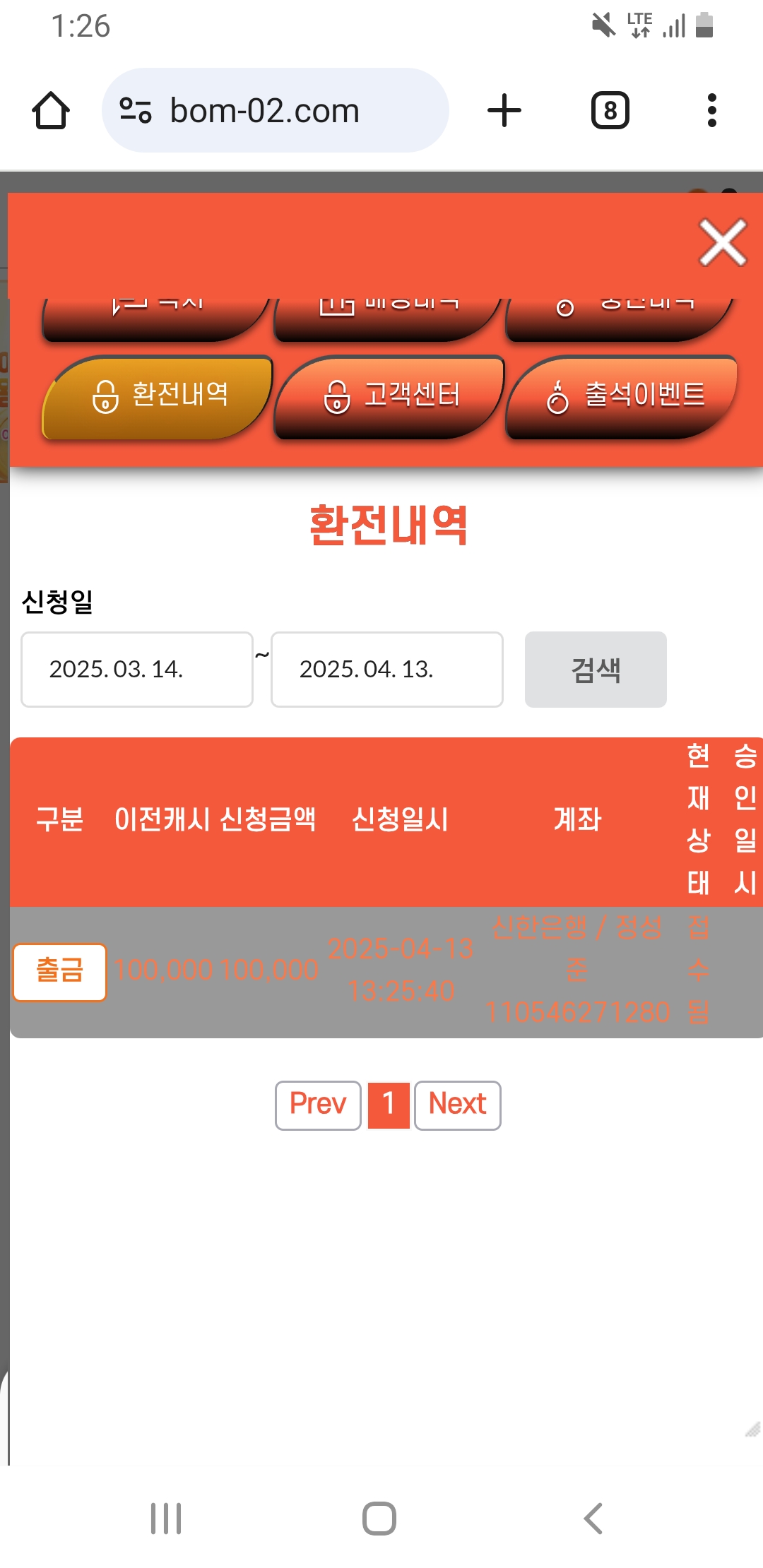Screen dimensions: 763x1568
Task: Open the 고객센터 menu button
Action: pos(390,396)
